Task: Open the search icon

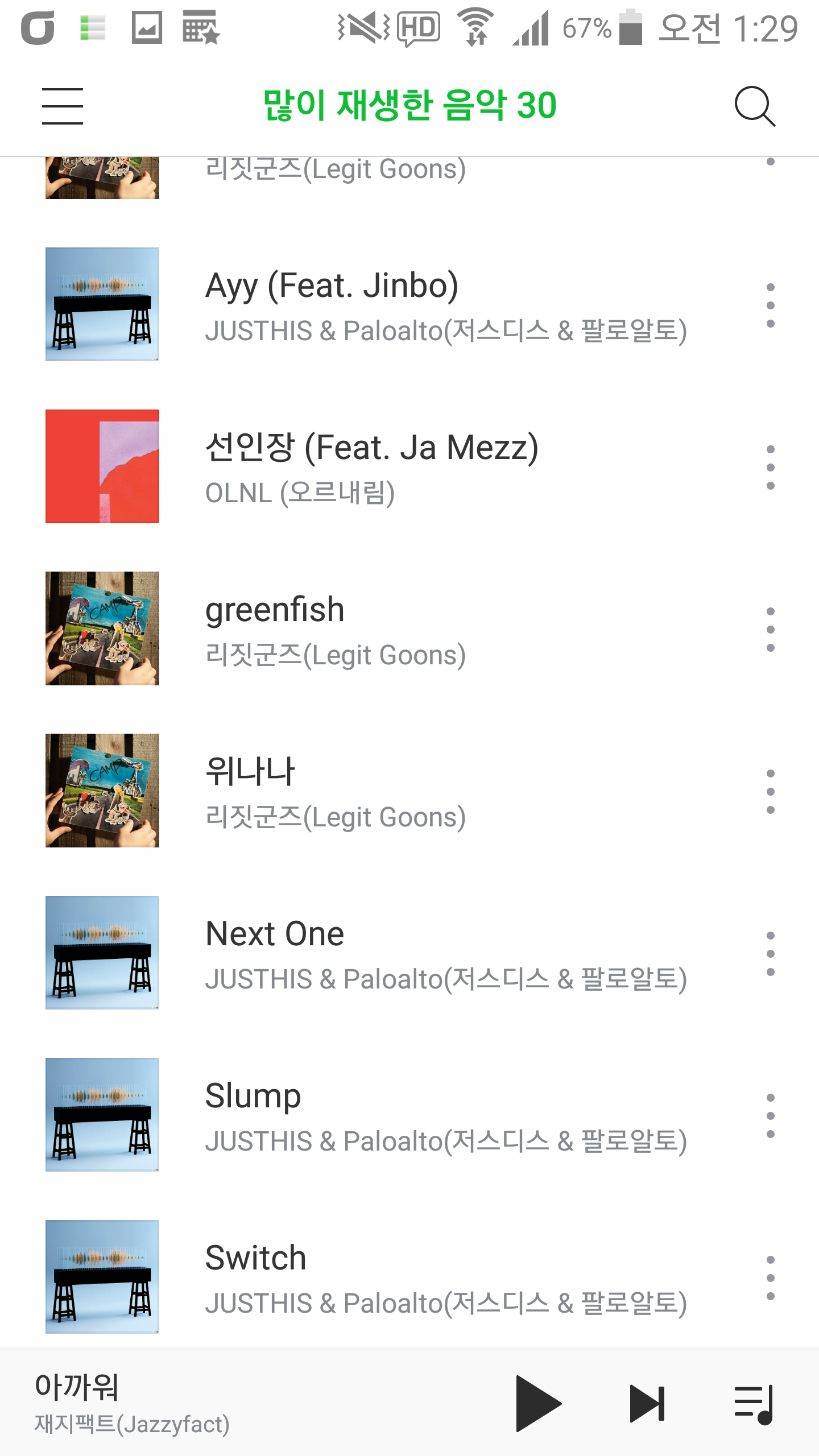Action: (754, 106)
